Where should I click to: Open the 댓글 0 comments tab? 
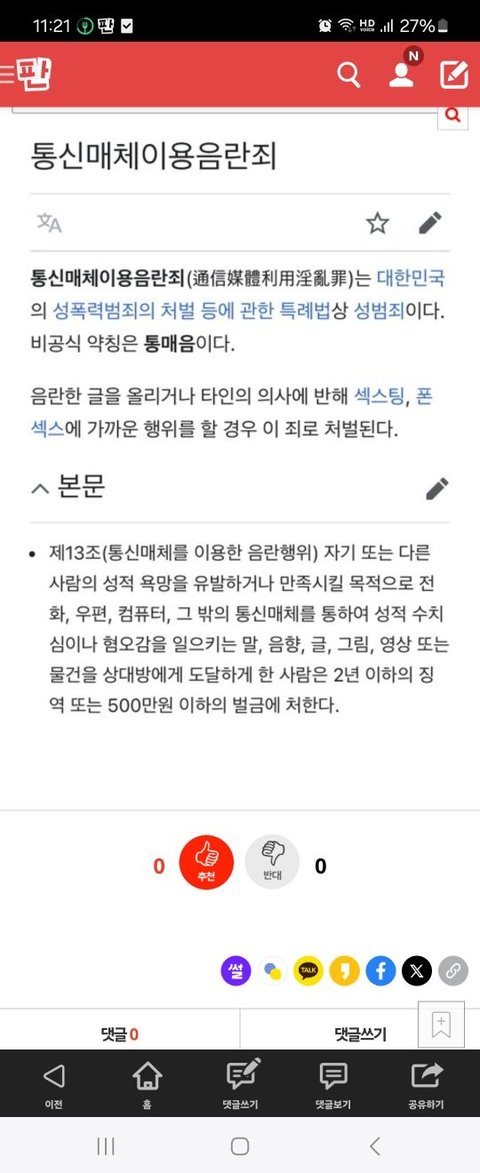pos(120,1035)
